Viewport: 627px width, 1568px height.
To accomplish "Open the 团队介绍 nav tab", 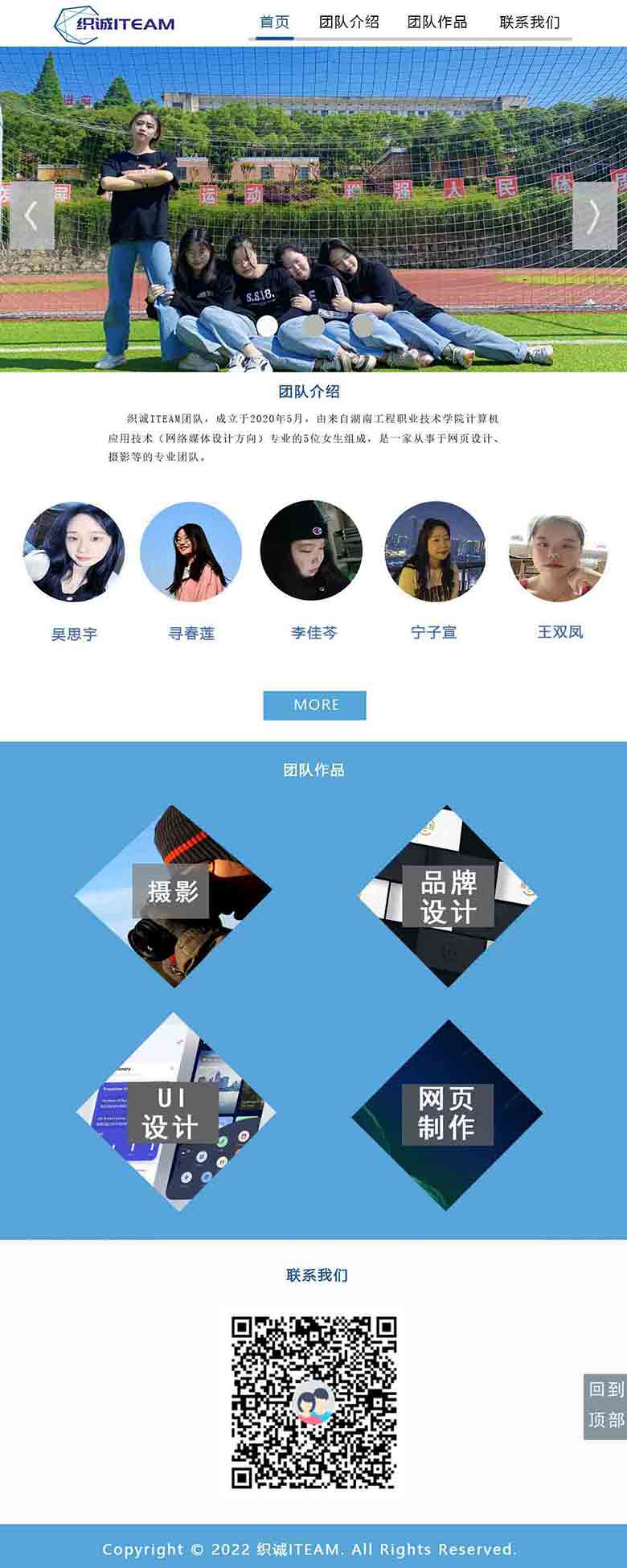I will [349, 23].
